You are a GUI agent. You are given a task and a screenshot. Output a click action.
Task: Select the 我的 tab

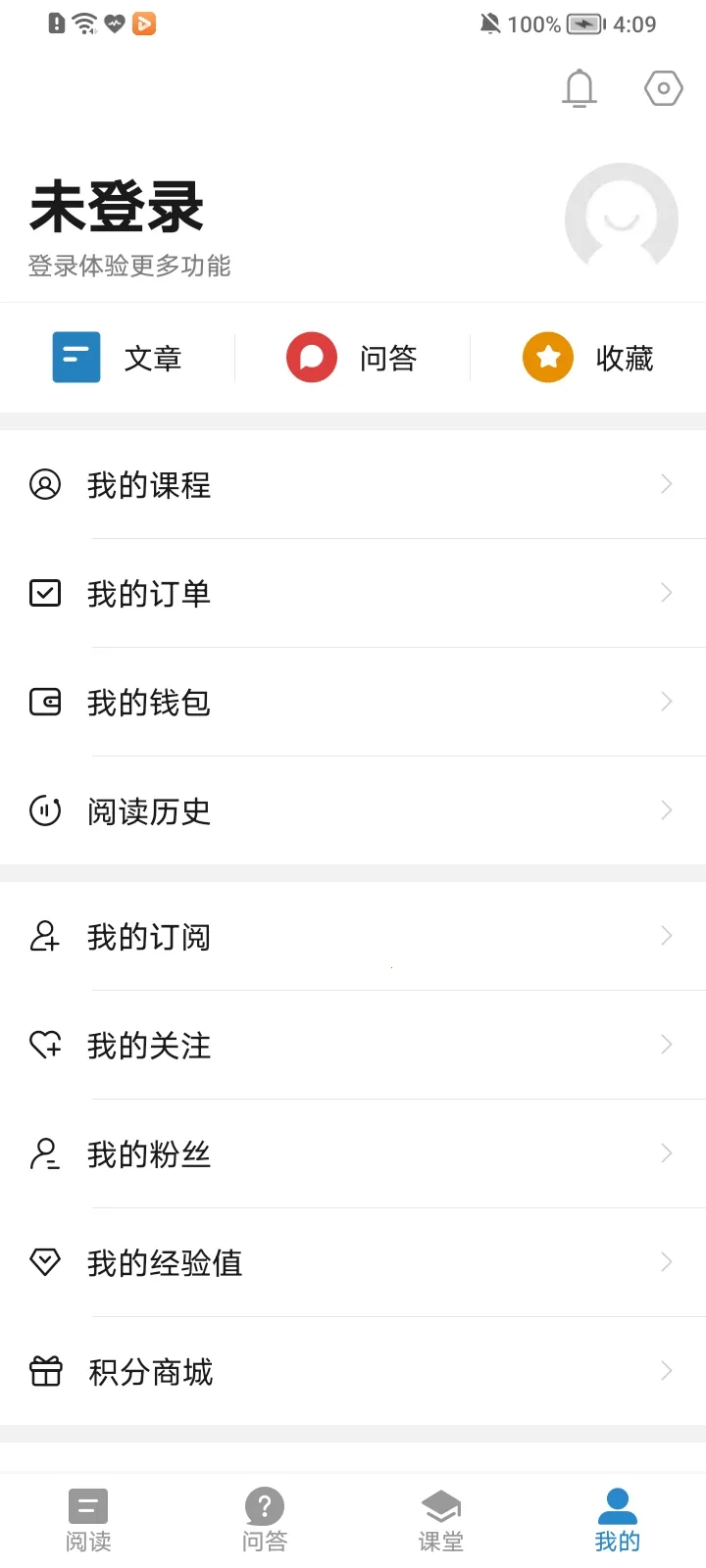[618, 1521]
